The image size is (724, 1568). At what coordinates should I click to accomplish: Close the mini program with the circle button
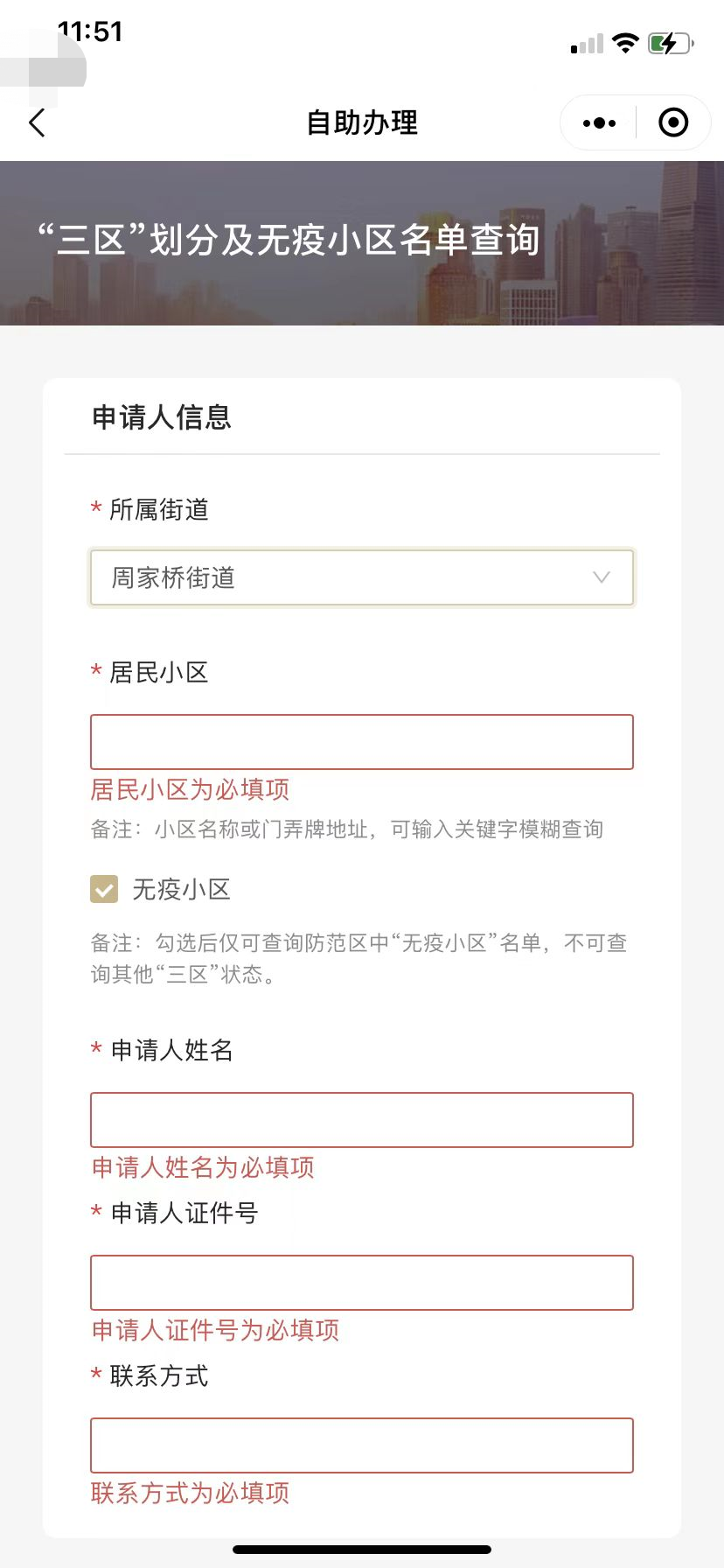(672, 123)
